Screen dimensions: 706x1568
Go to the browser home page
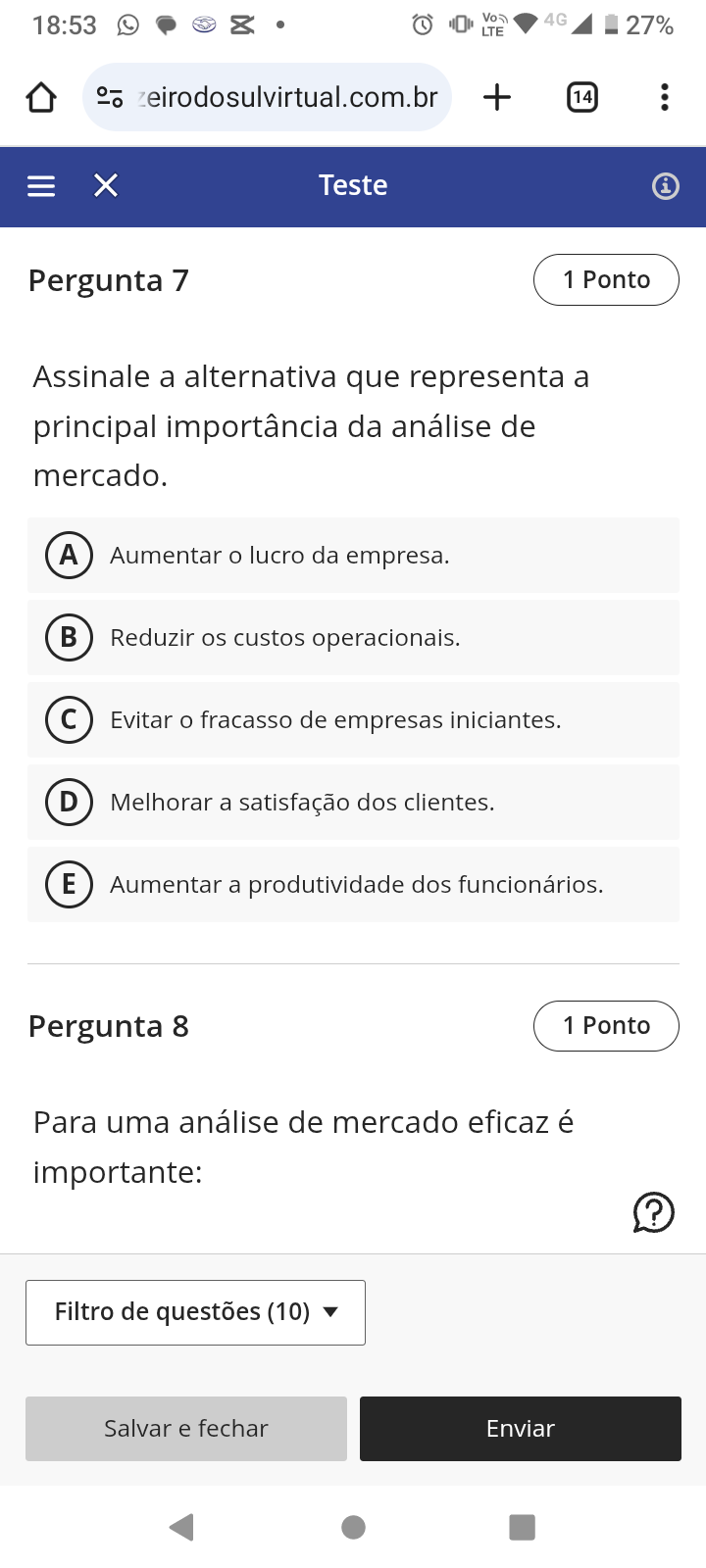[x=41, y=97]
